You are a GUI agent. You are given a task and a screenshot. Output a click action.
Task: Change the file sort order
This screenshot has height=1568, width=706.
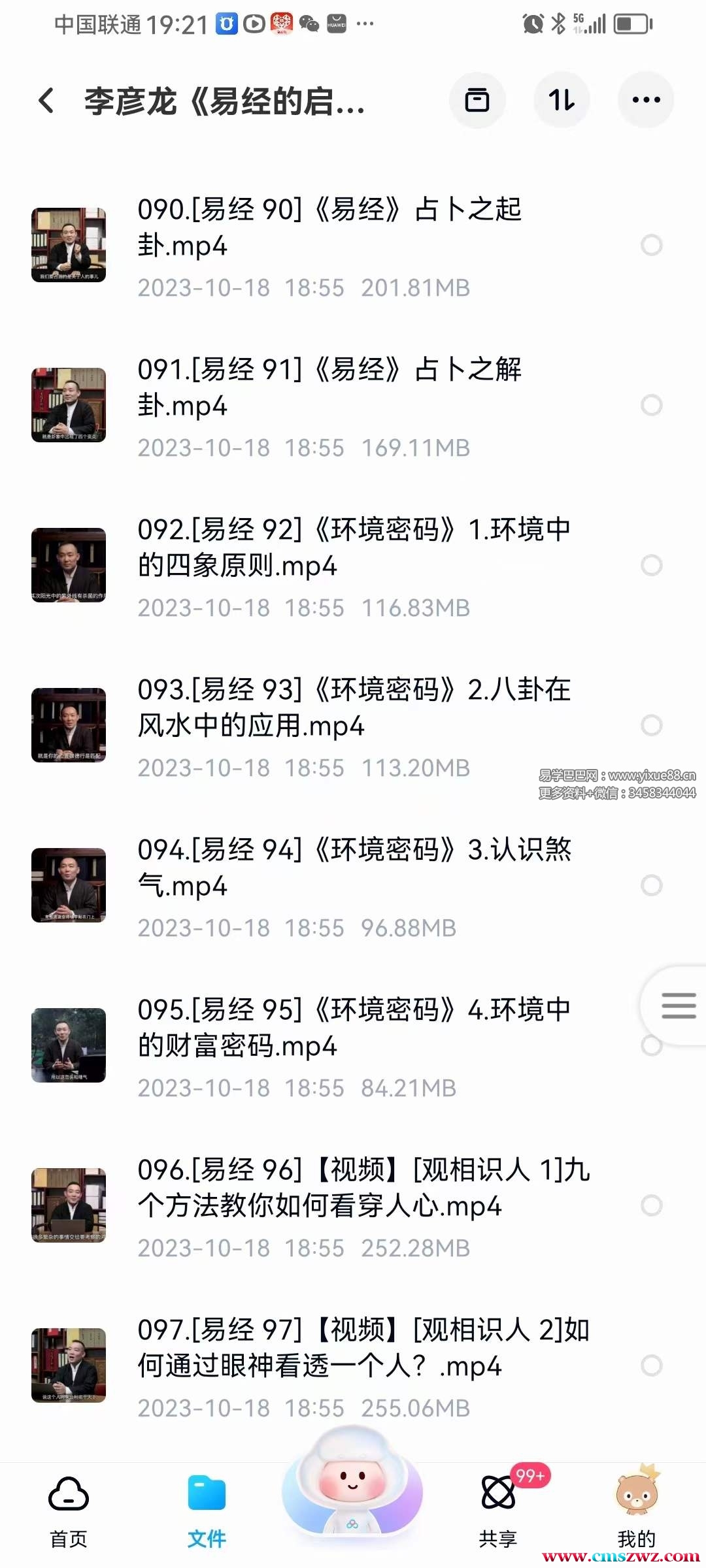point(562,101)
